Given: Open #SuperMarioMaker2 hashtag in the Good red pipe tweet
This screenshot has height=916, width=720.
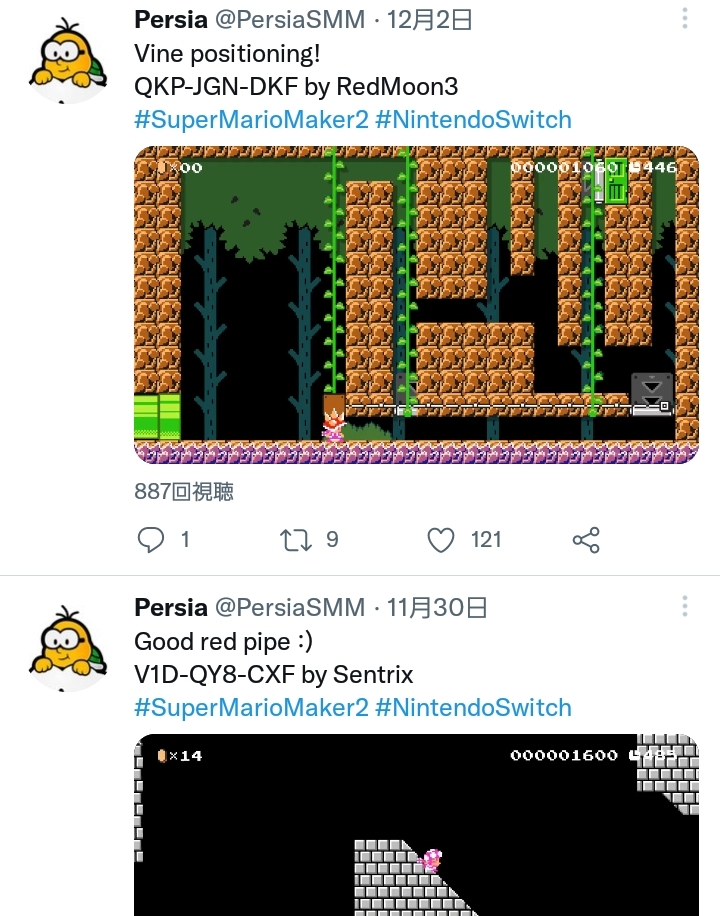Looking at the screenshot, I should 251,708.
